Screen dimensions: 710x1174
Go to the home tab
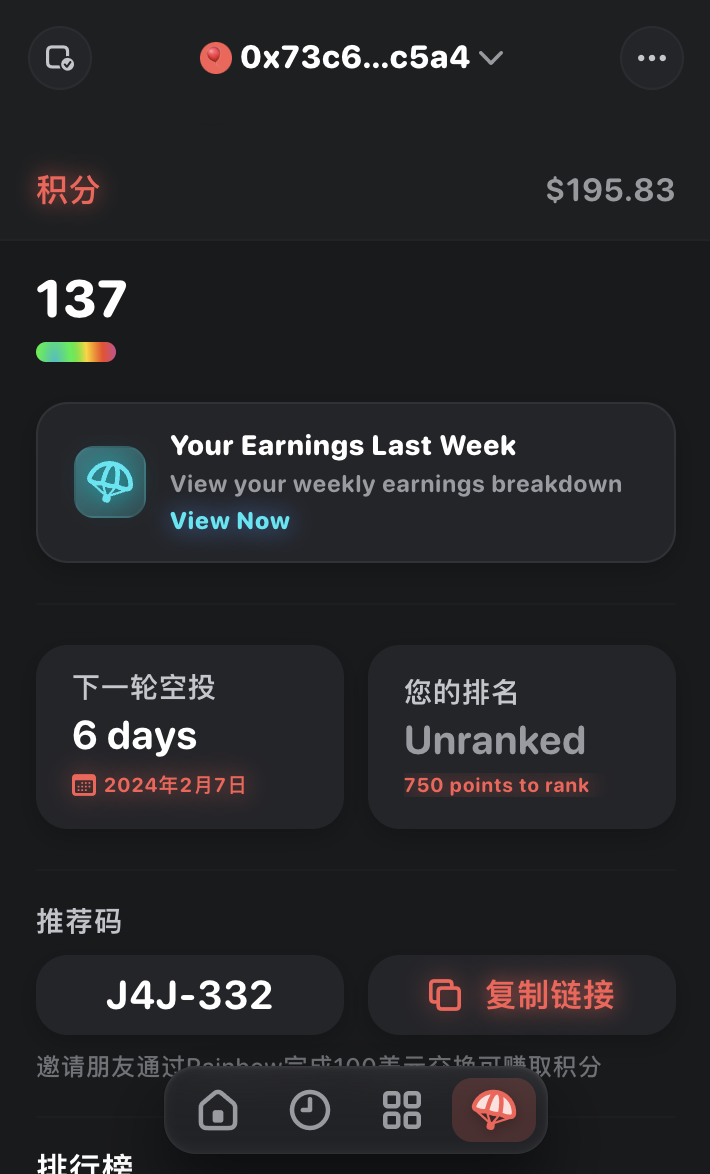[218, 1110]
